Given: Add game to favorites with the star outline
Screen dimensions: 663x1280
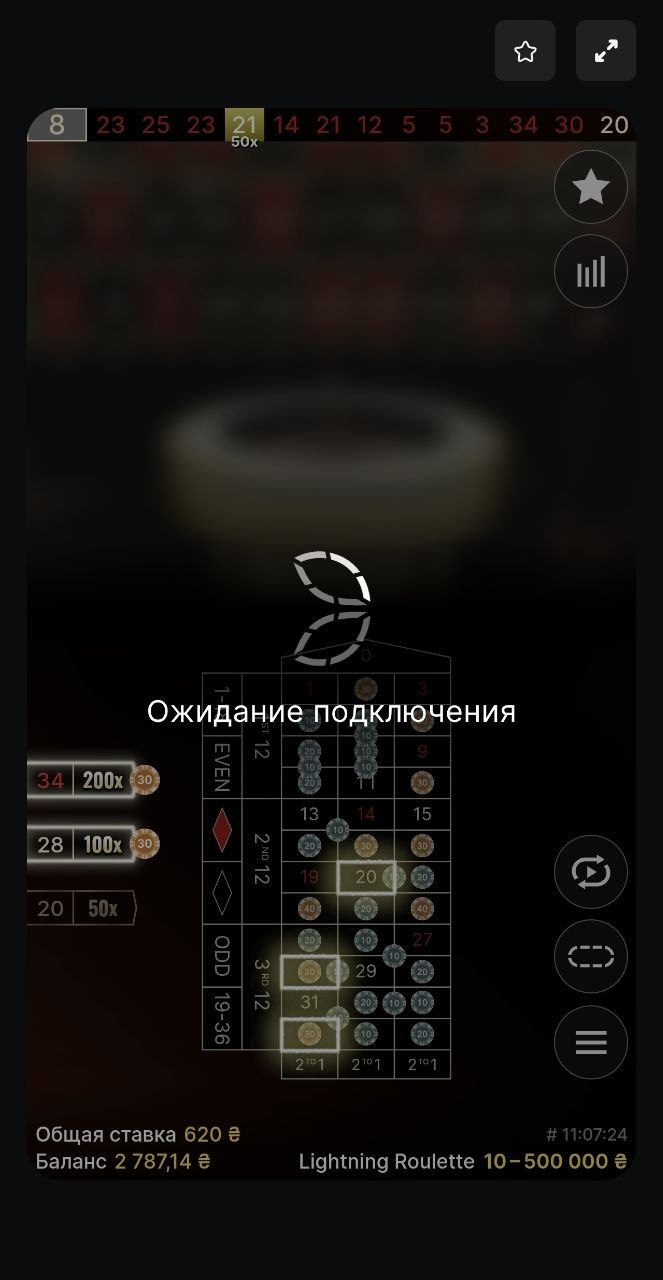Looking at the screenshot, I should 525,51.
